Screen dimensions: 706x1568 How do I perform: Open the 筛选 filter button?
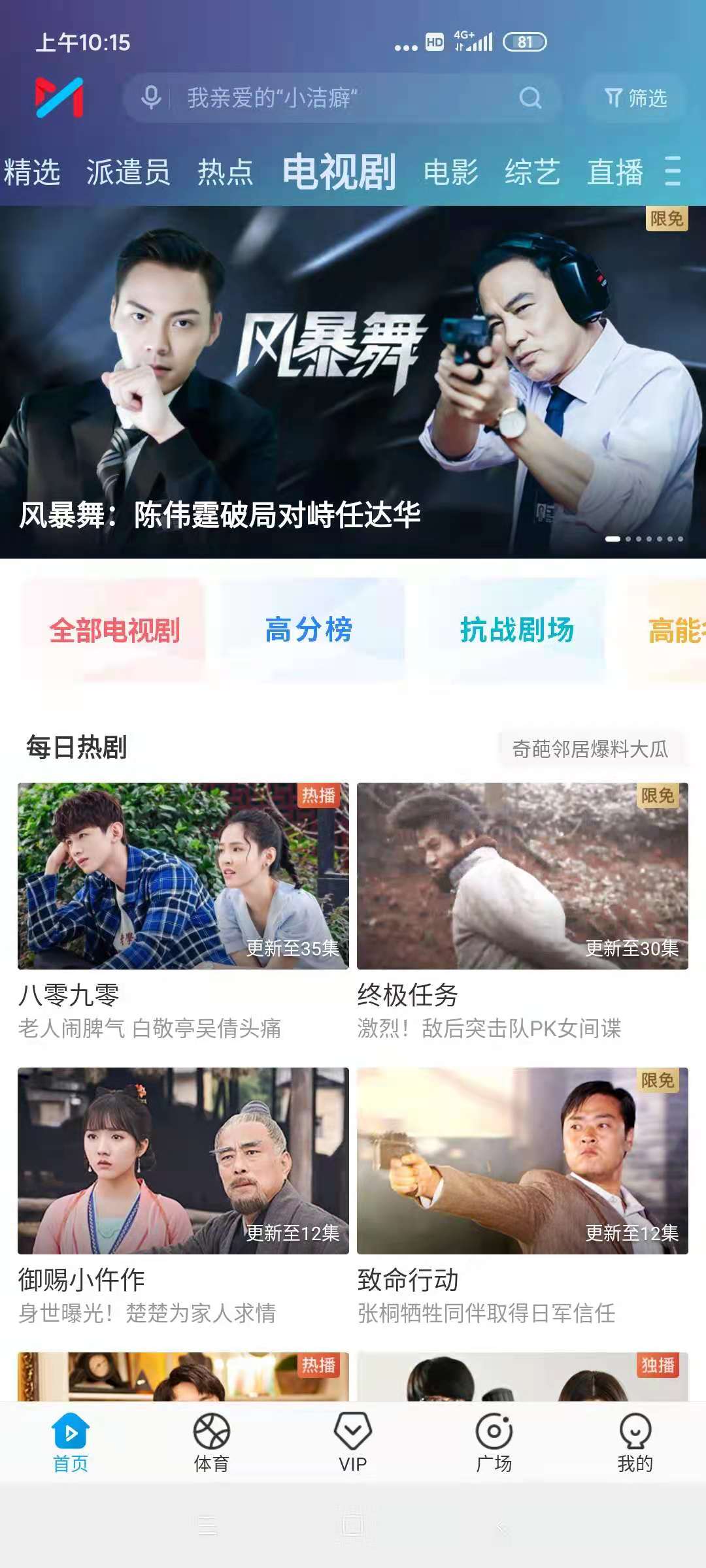point(635,98)
